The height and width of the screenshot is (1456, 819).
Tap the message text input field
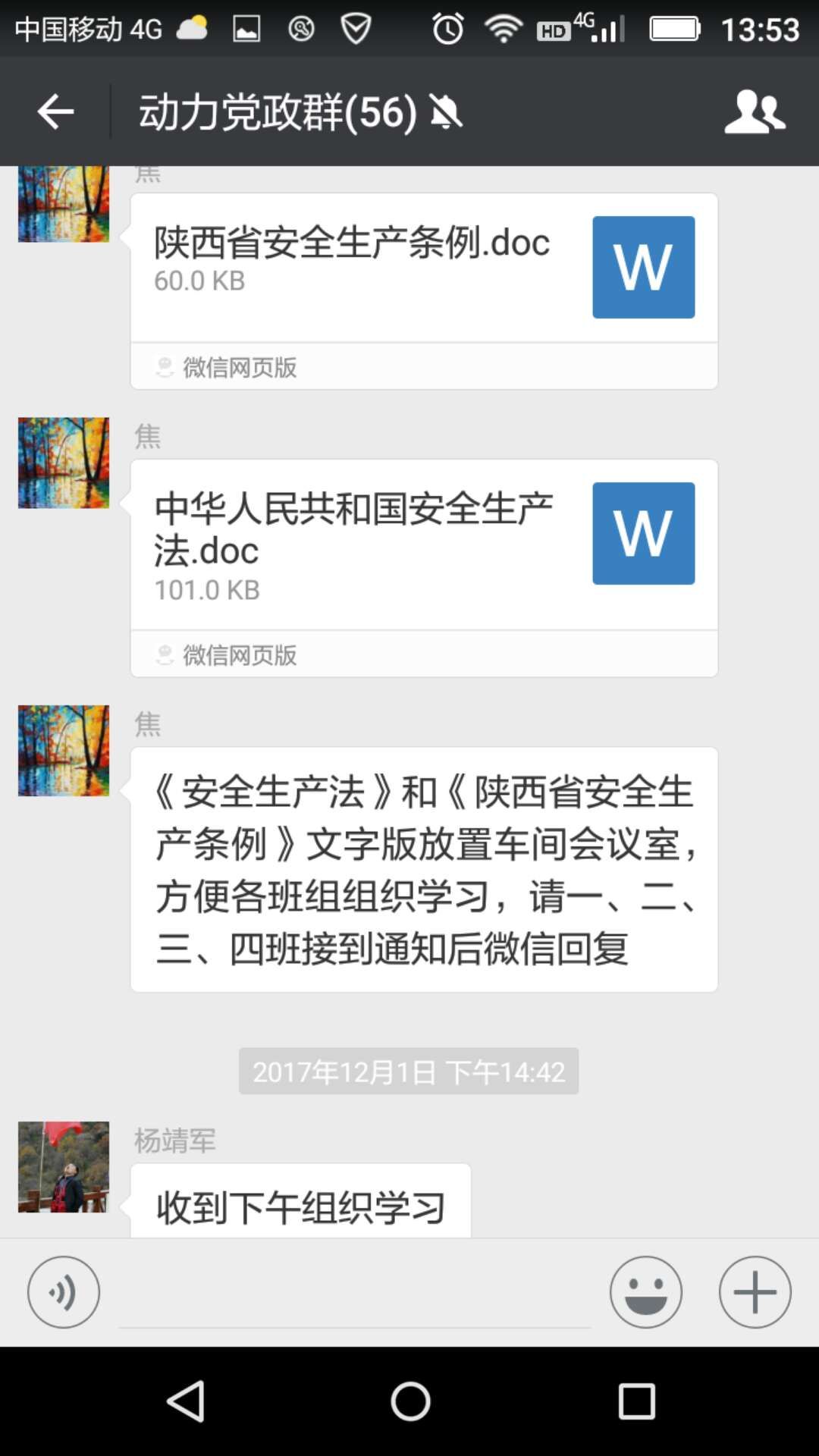point(354,1293)
